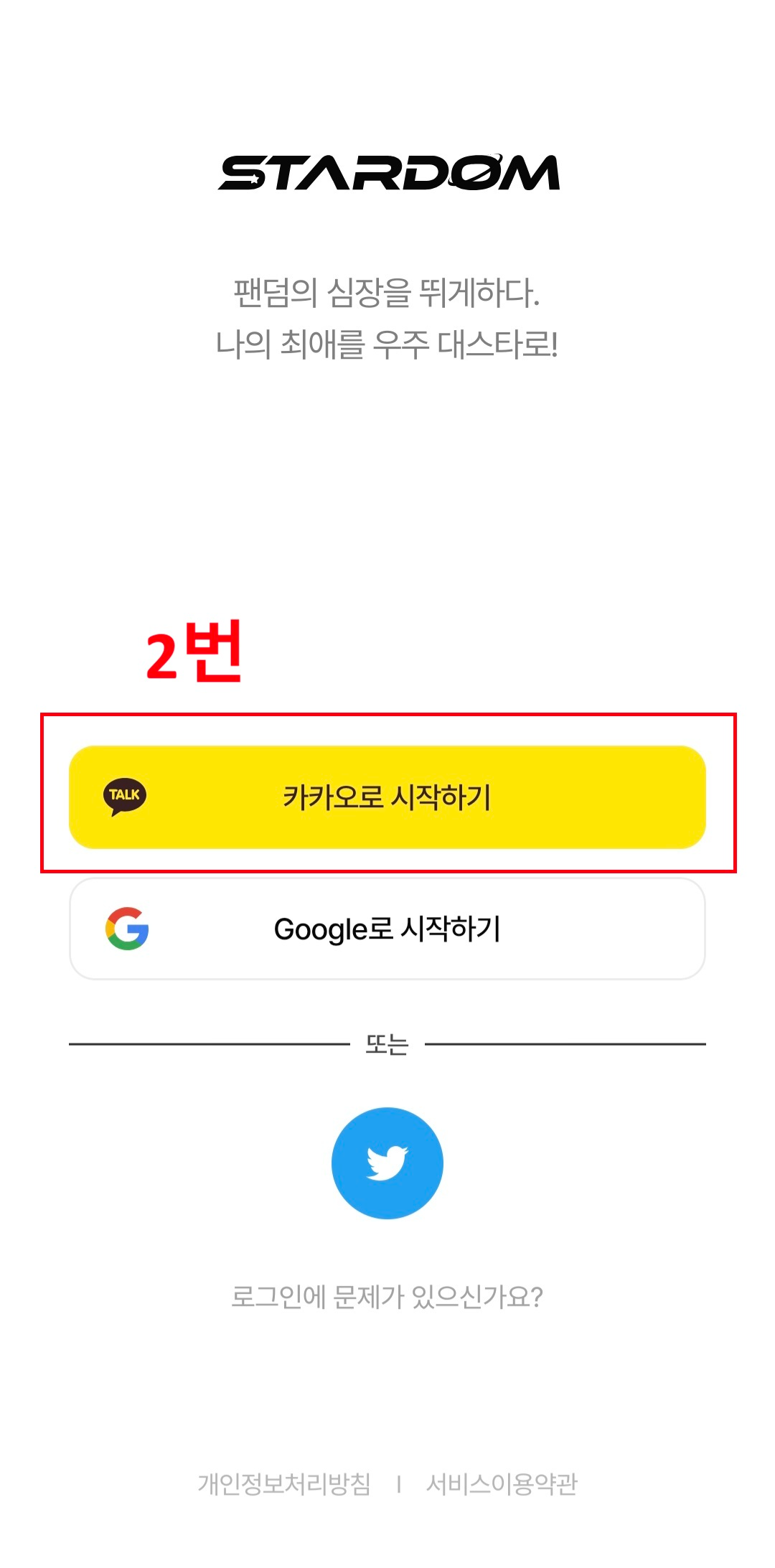Tap the KakaoTalk speech bubble icon
The width and height of the screenshot is (775, 1568).
123,794
